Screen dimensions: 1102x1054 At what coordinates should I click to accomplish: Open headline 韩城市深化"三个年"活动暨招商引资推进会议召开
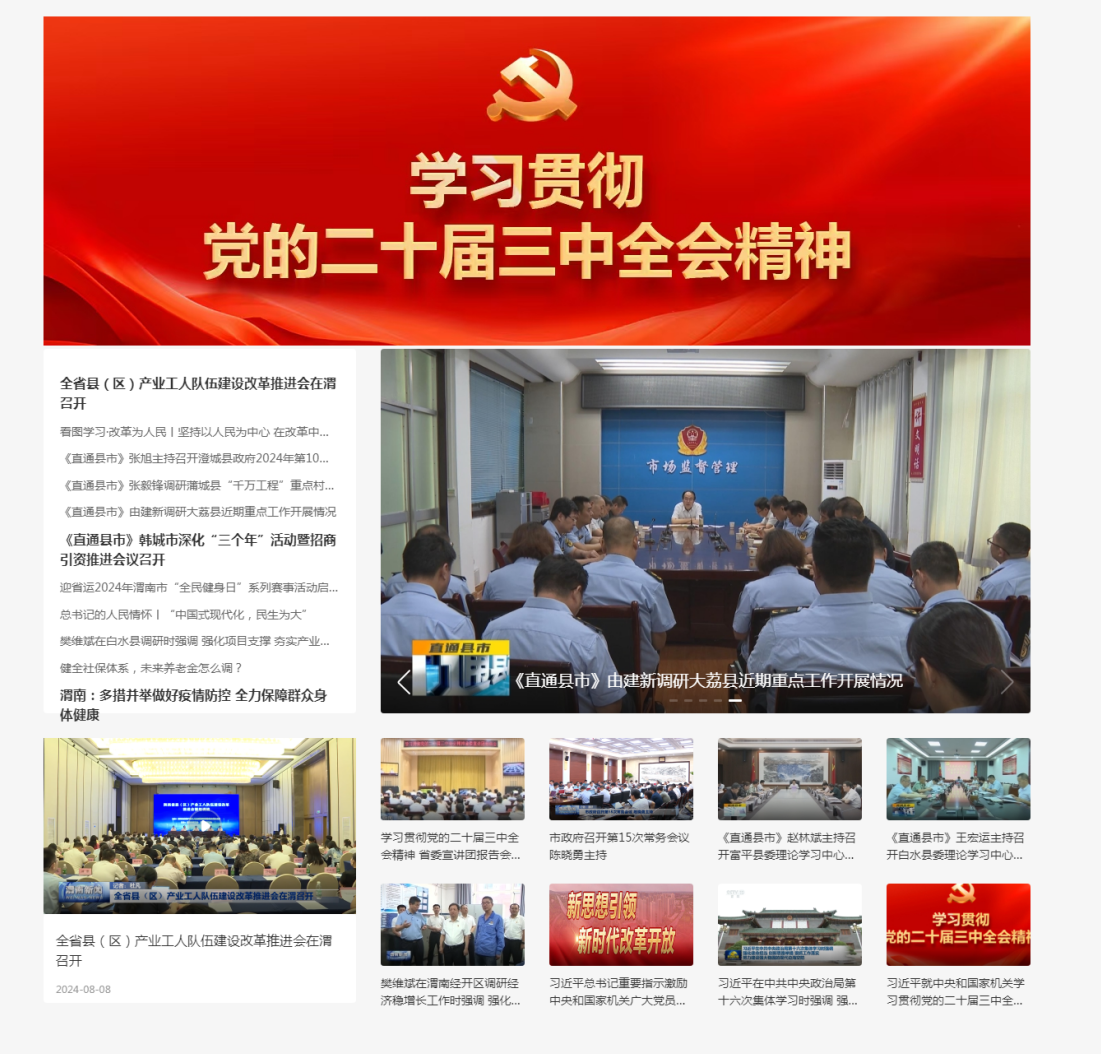point(198,549)
